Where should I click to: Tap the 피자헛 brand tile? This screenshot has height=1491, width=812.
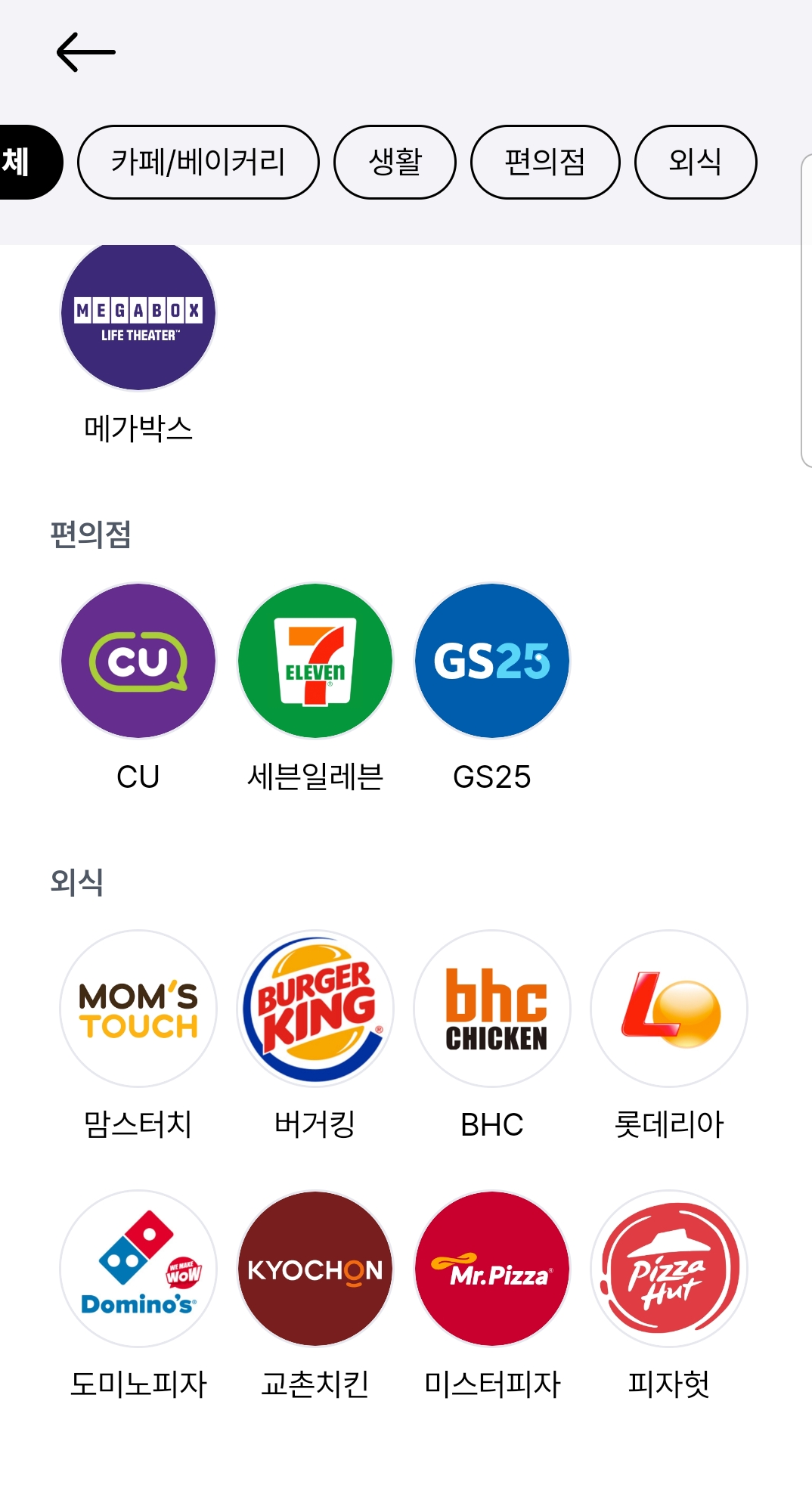[669, 1269]
